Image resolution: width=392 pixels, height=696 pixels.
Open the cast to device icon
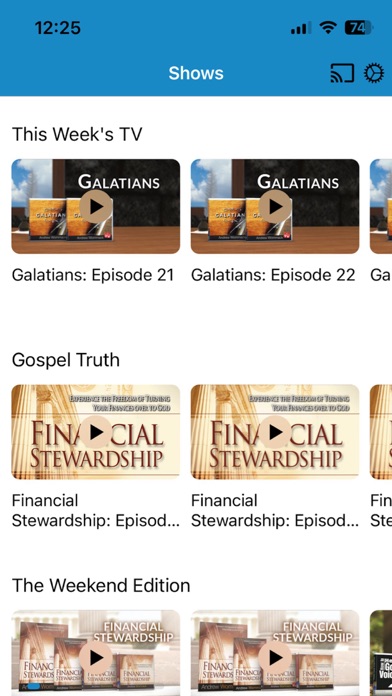342,73
